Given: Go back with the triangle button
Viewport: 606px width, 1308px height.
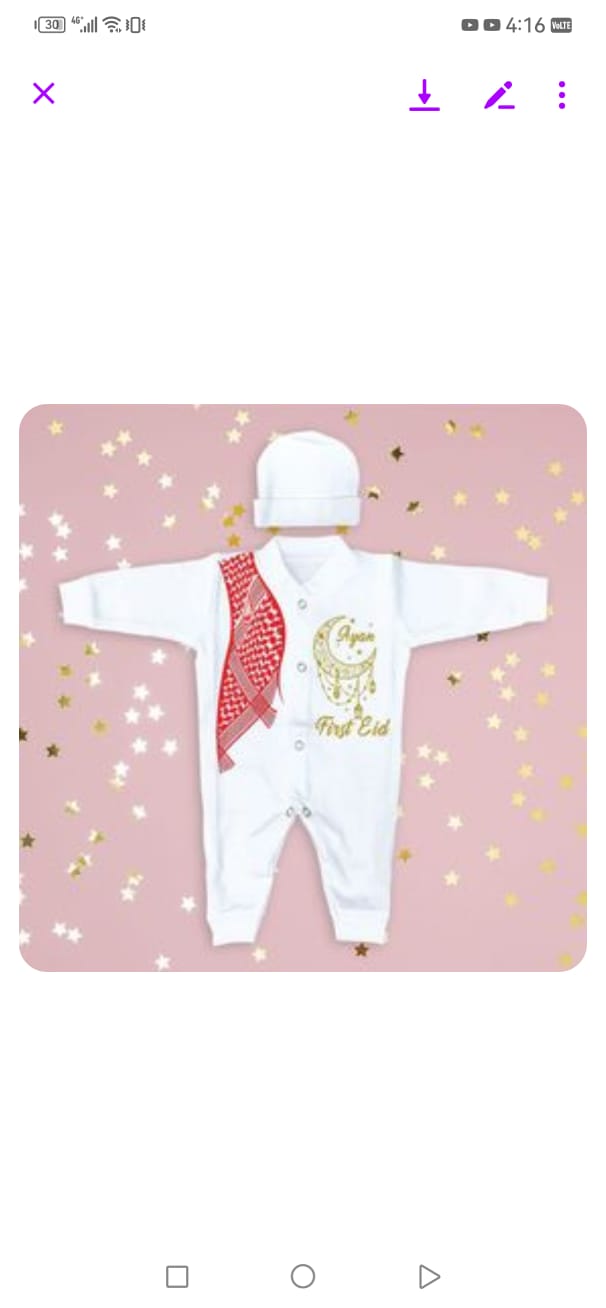Looking at the screenshot, I should (x=429, y=1276).
